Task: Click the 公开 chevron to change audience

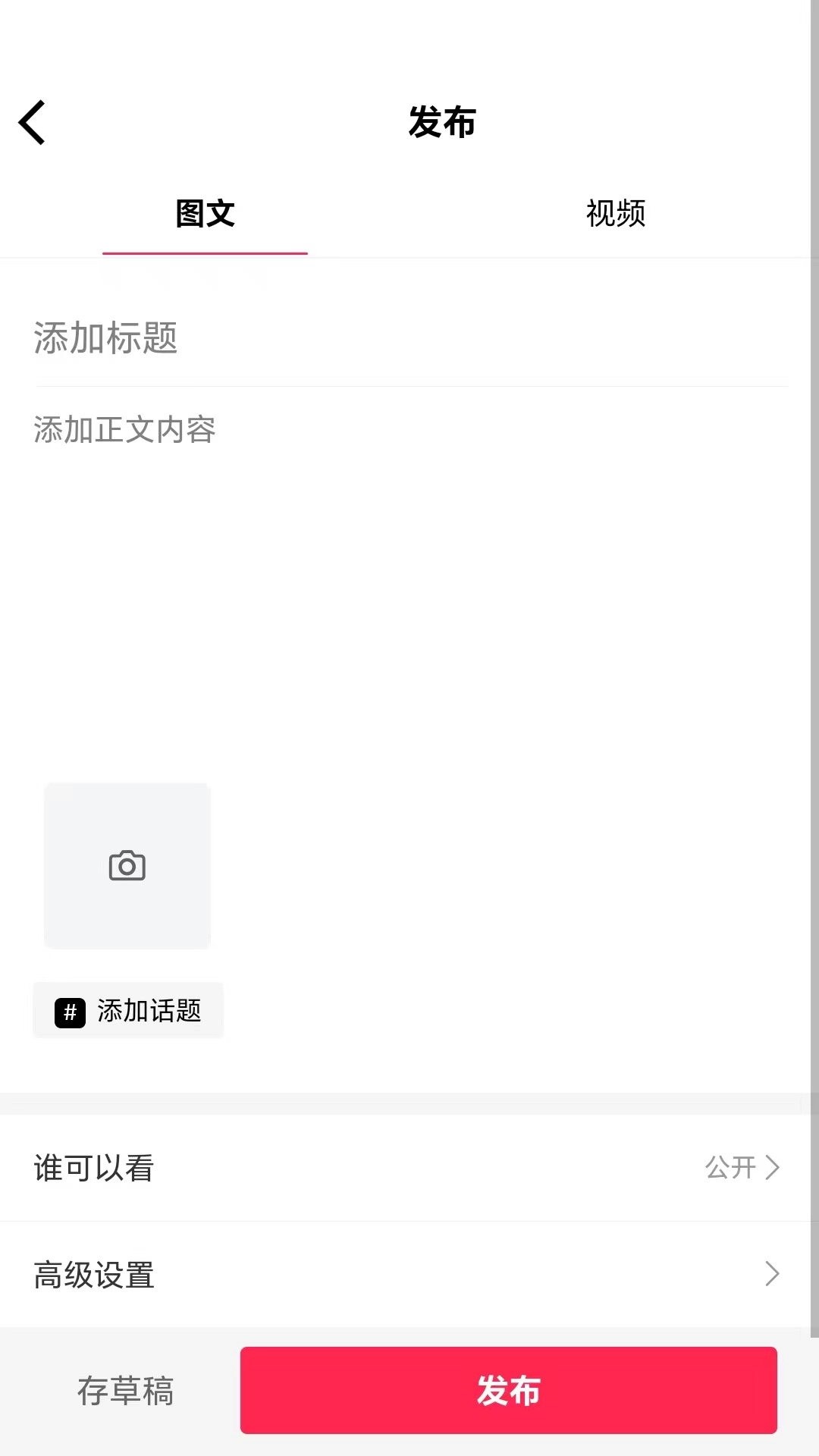Action: tap(770, 1168)
